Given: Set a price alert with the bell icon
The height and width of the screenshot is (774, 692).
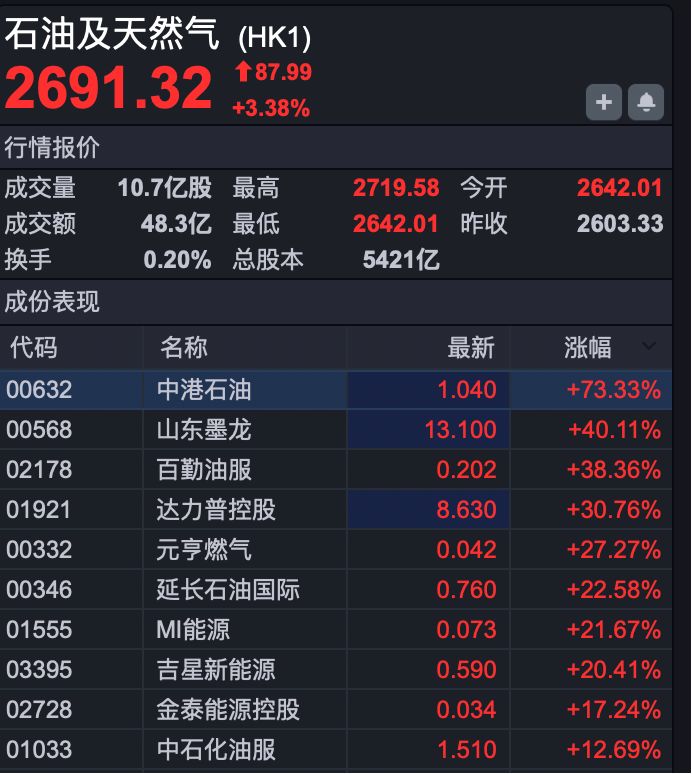Looking at the screenshot, I should click(x=646, y=102).
